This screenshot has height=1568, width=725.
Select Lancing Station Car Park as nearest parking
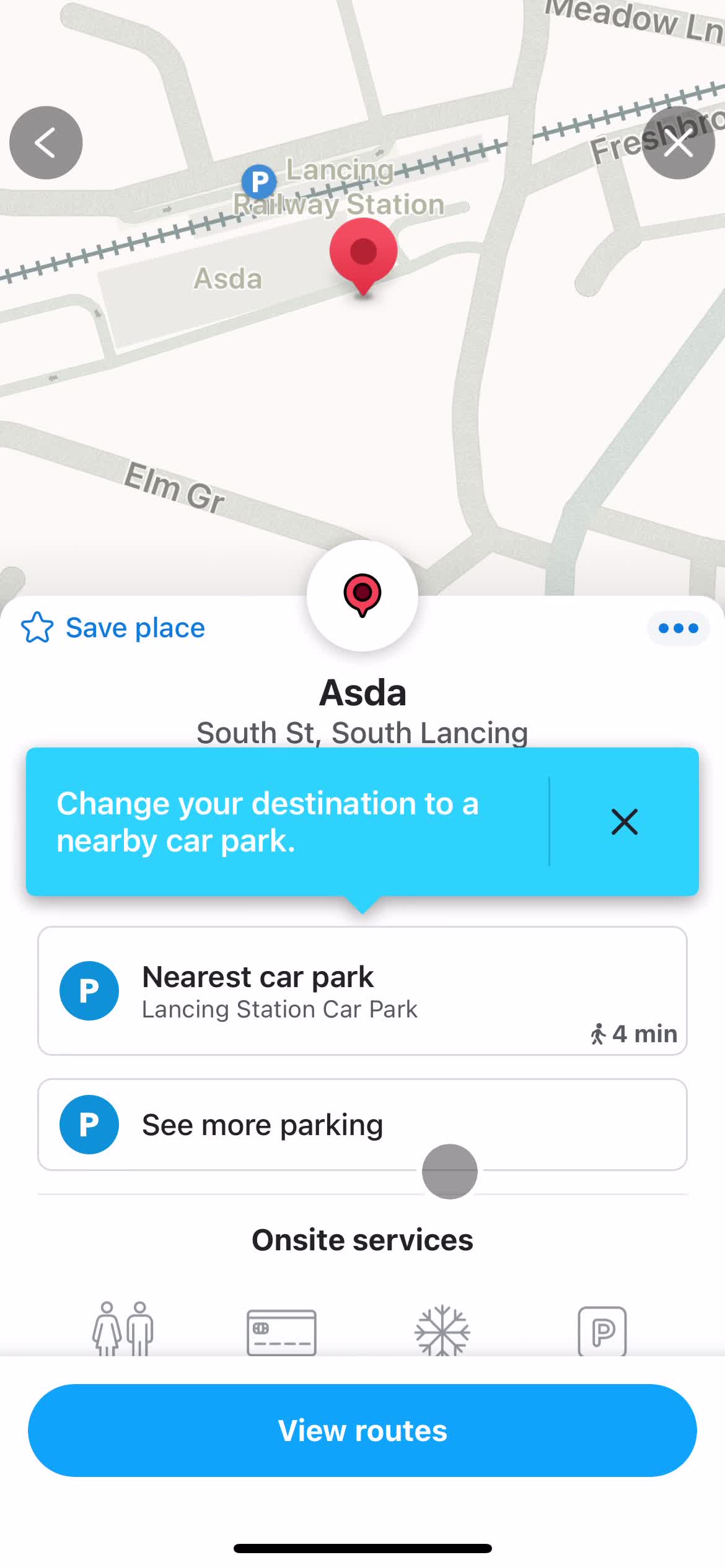[362, 991]
